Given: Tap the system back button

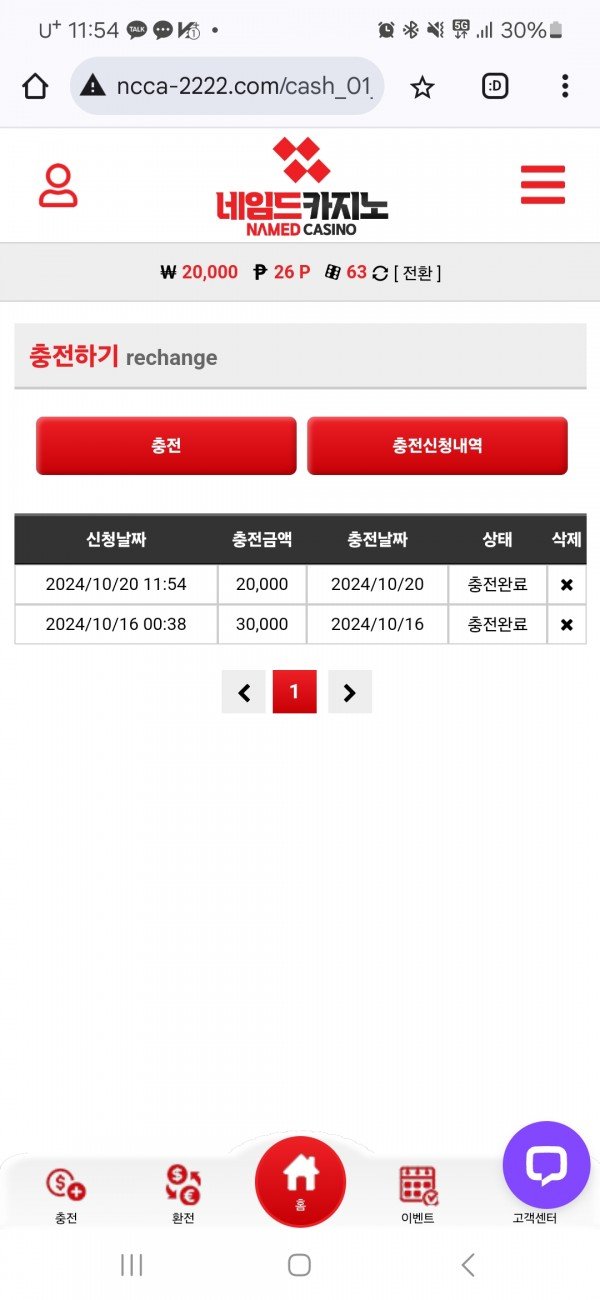Looking at the screenshot, I should [x=467, y=1265].
